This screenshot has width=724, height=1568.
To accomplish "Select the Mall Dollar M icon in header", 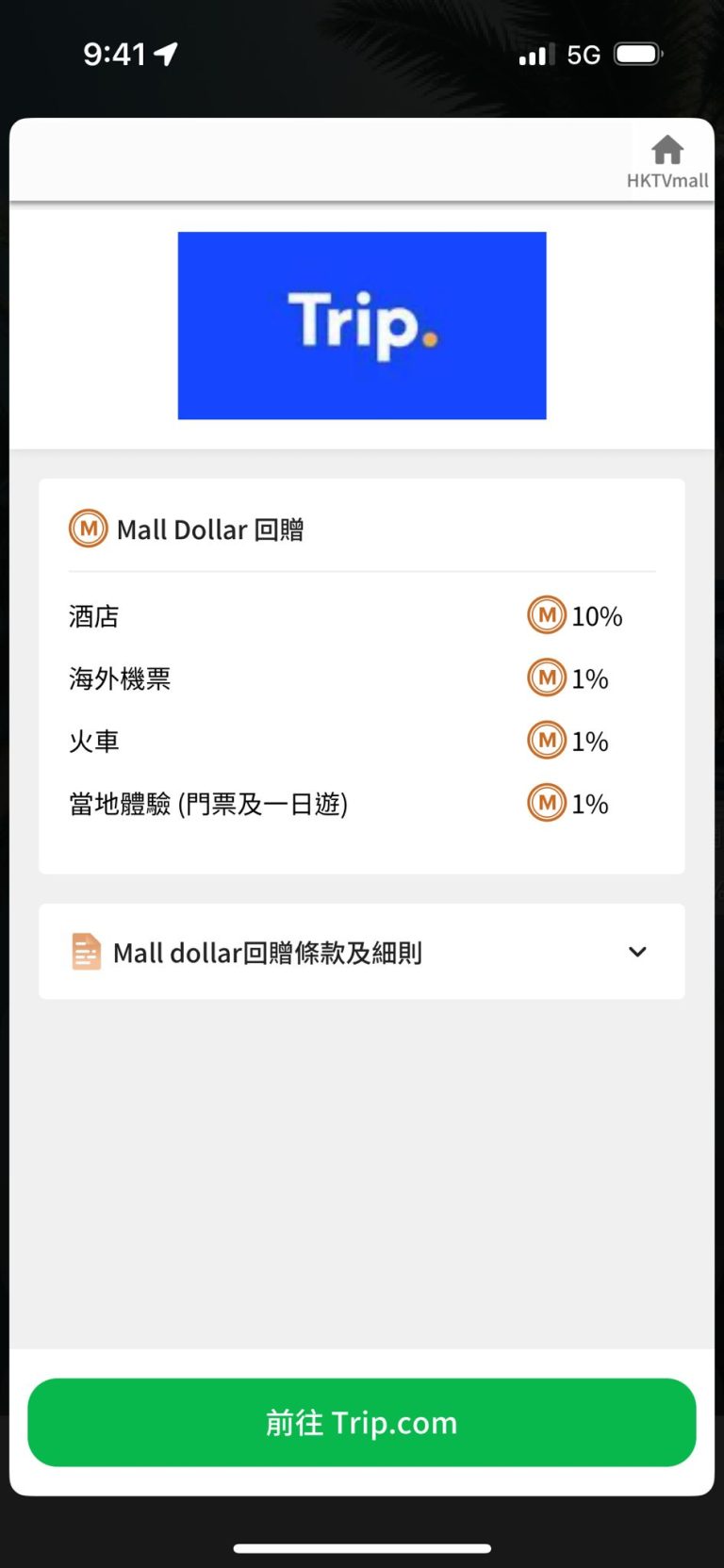I will point(87,529).
